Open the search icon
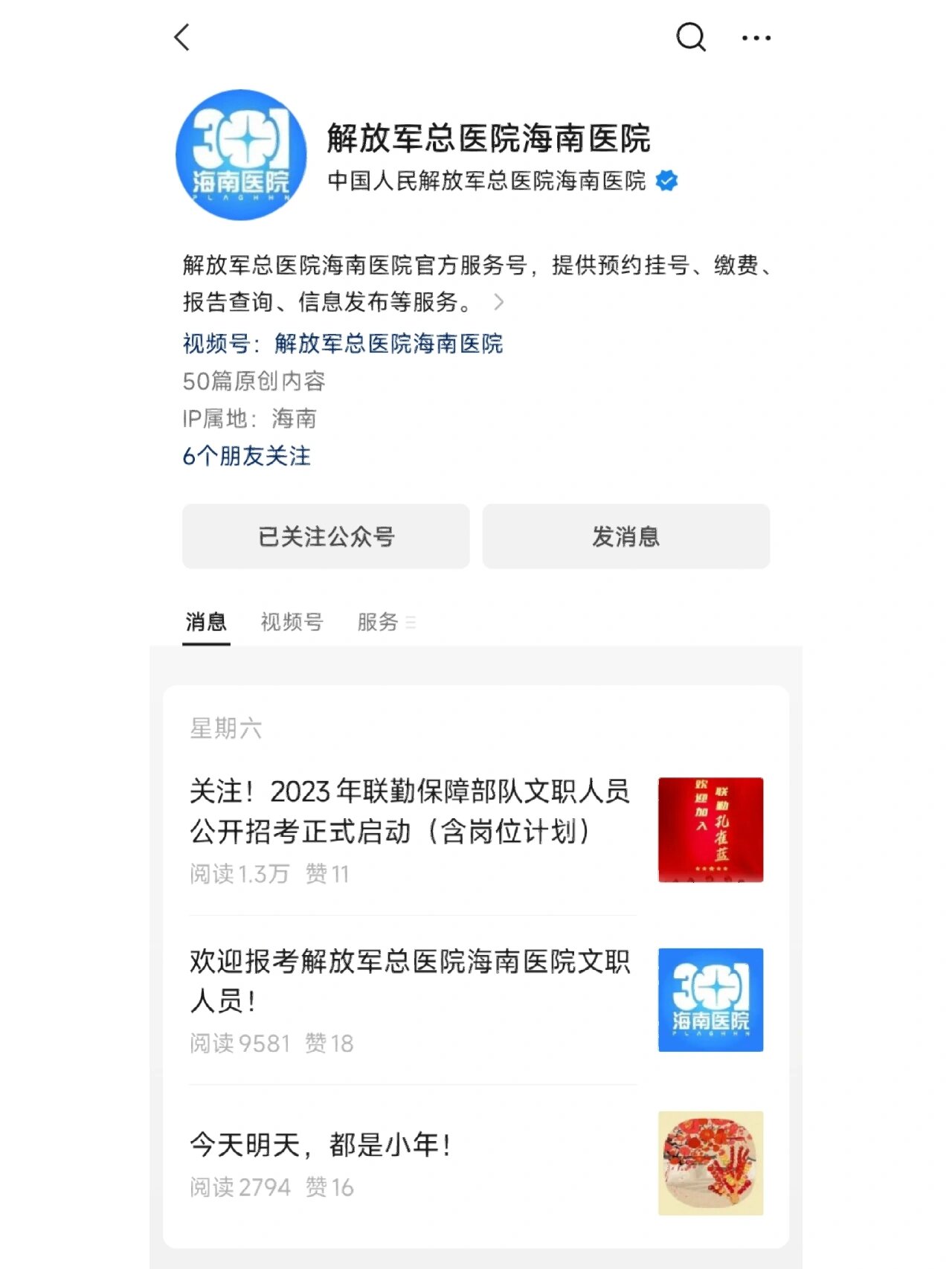The width and height of the screenshot is (952, 1269). tap(691, 36)
